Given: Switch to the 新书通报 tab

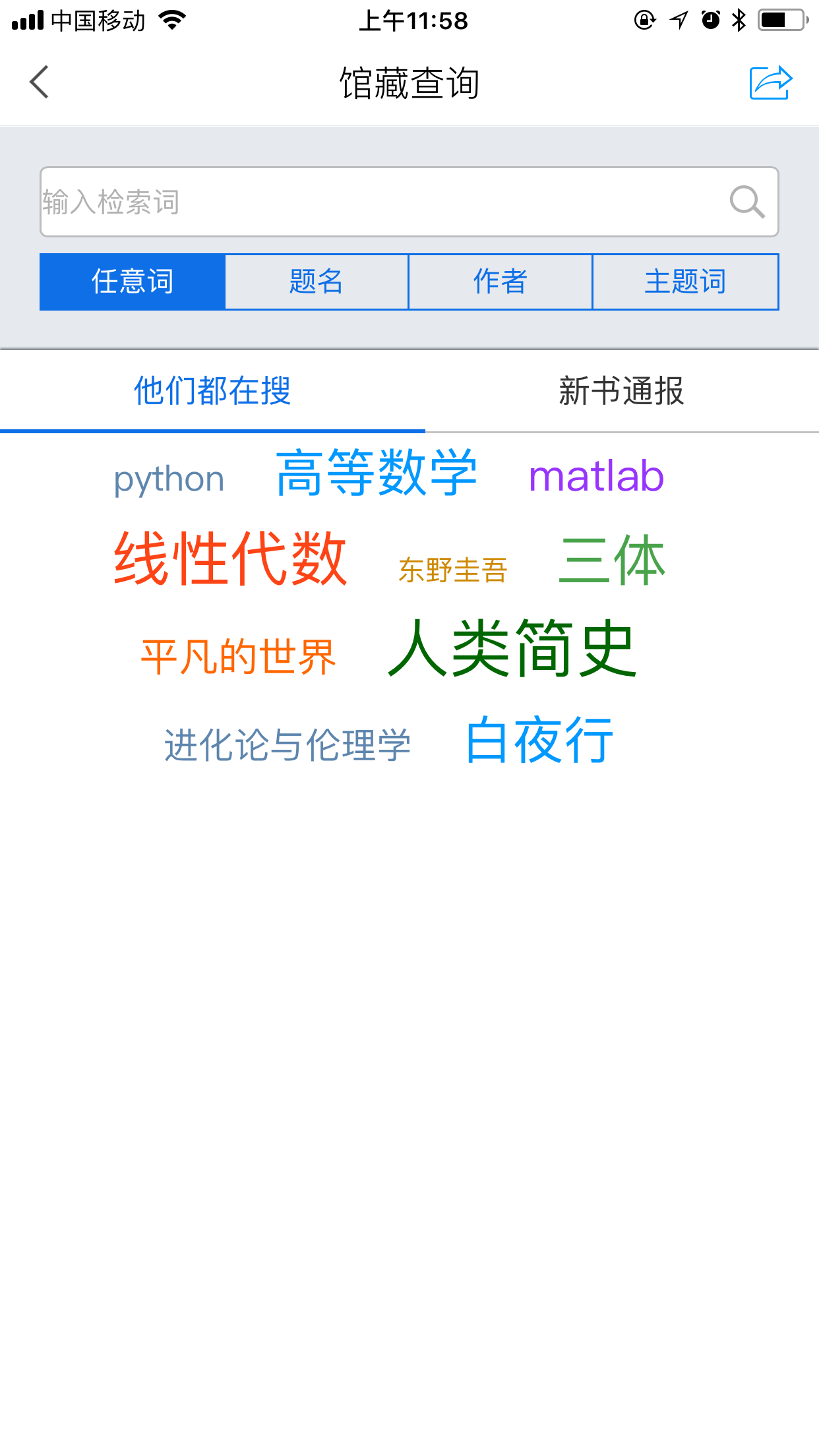Looking at the screenshot, I should [x=622, y=391].
